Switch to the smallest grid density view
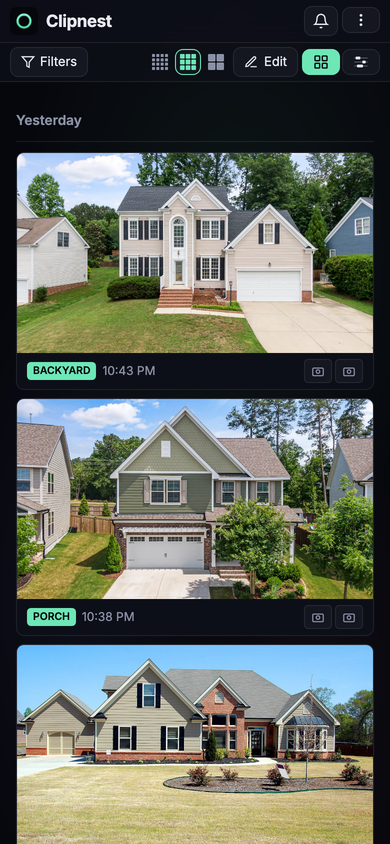This screenshot has width=390, height=844. 160,62
